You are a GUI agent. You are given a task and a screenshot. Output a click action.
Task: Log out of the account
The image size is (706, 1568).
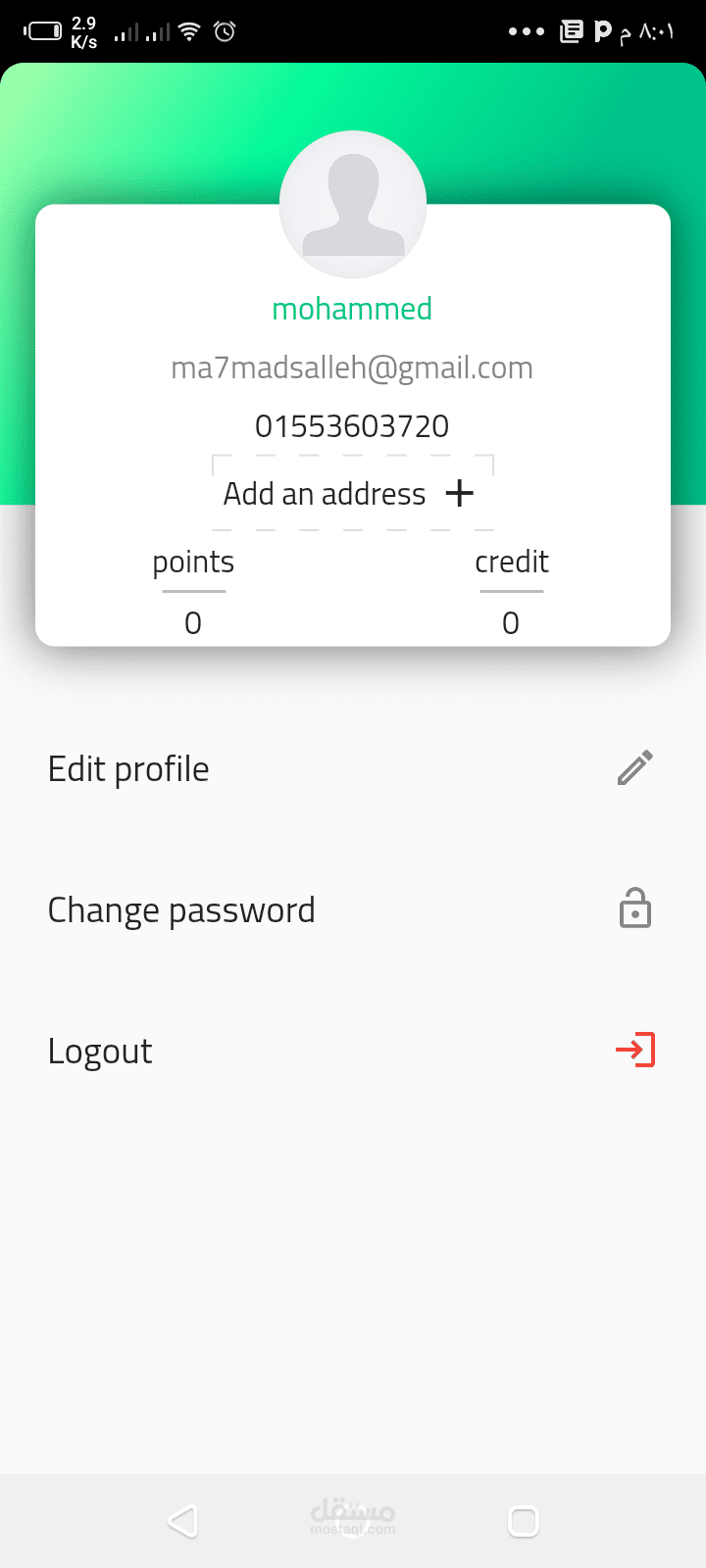pos(351,1051)
